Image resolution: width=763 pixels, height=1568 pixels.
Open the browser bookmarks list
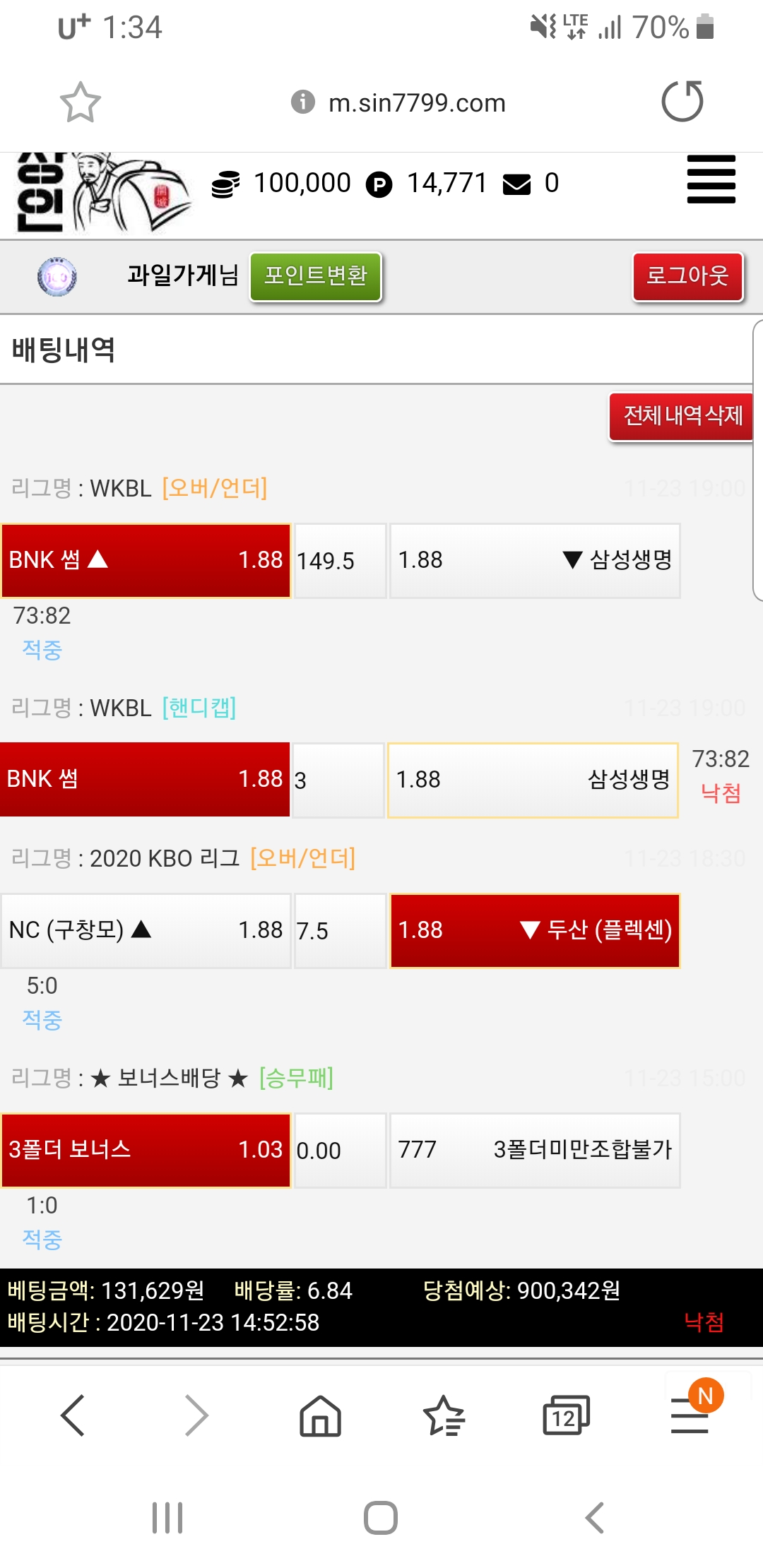pos(444,1415)
